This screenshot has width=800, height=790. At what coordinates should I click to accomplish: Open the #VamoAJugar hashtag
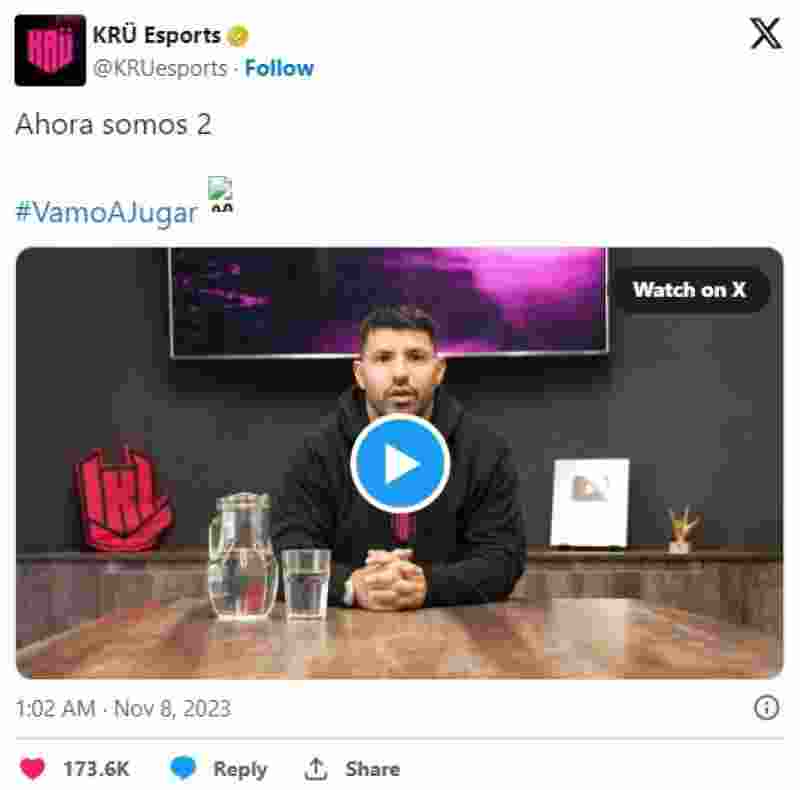click(106, 213)
